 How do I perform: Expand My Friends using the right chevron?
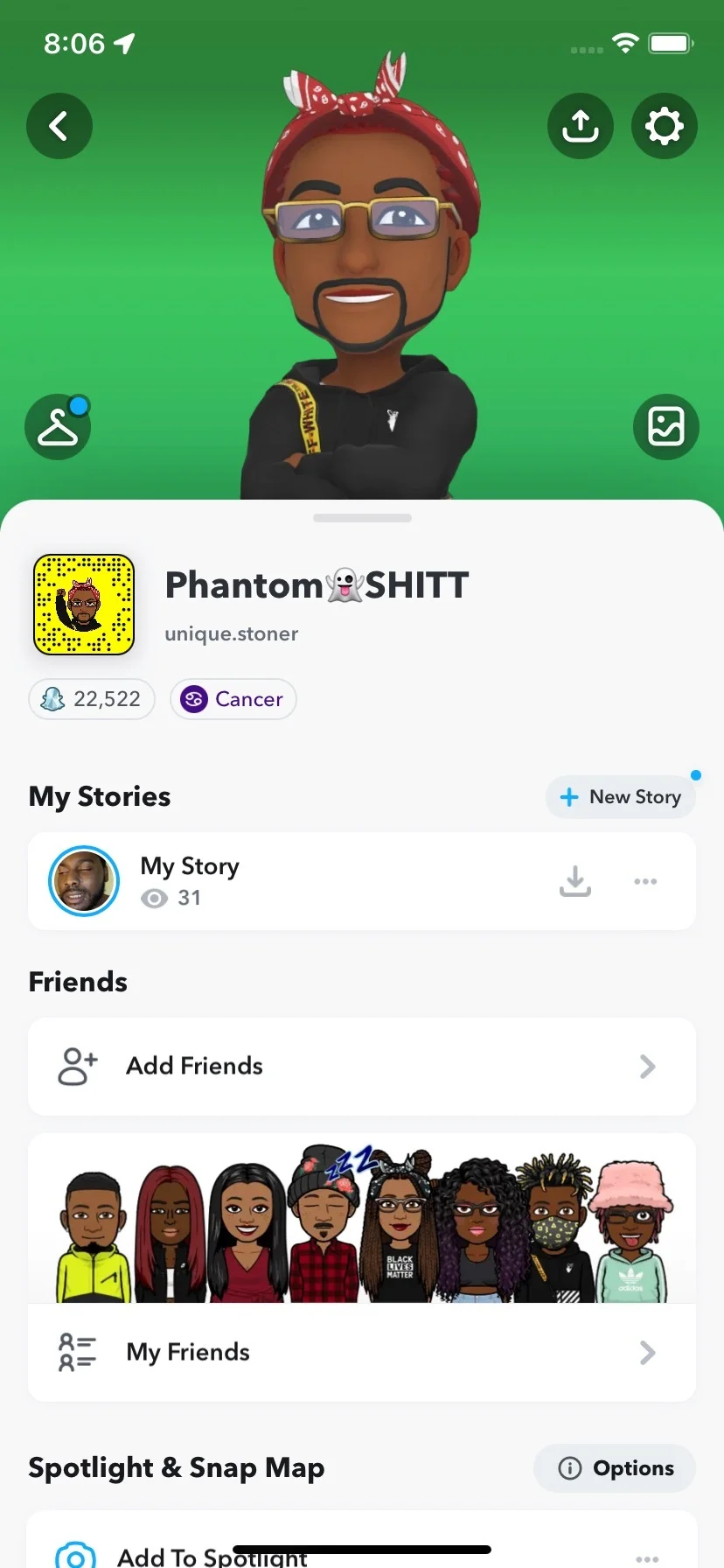coord(647,1352)
